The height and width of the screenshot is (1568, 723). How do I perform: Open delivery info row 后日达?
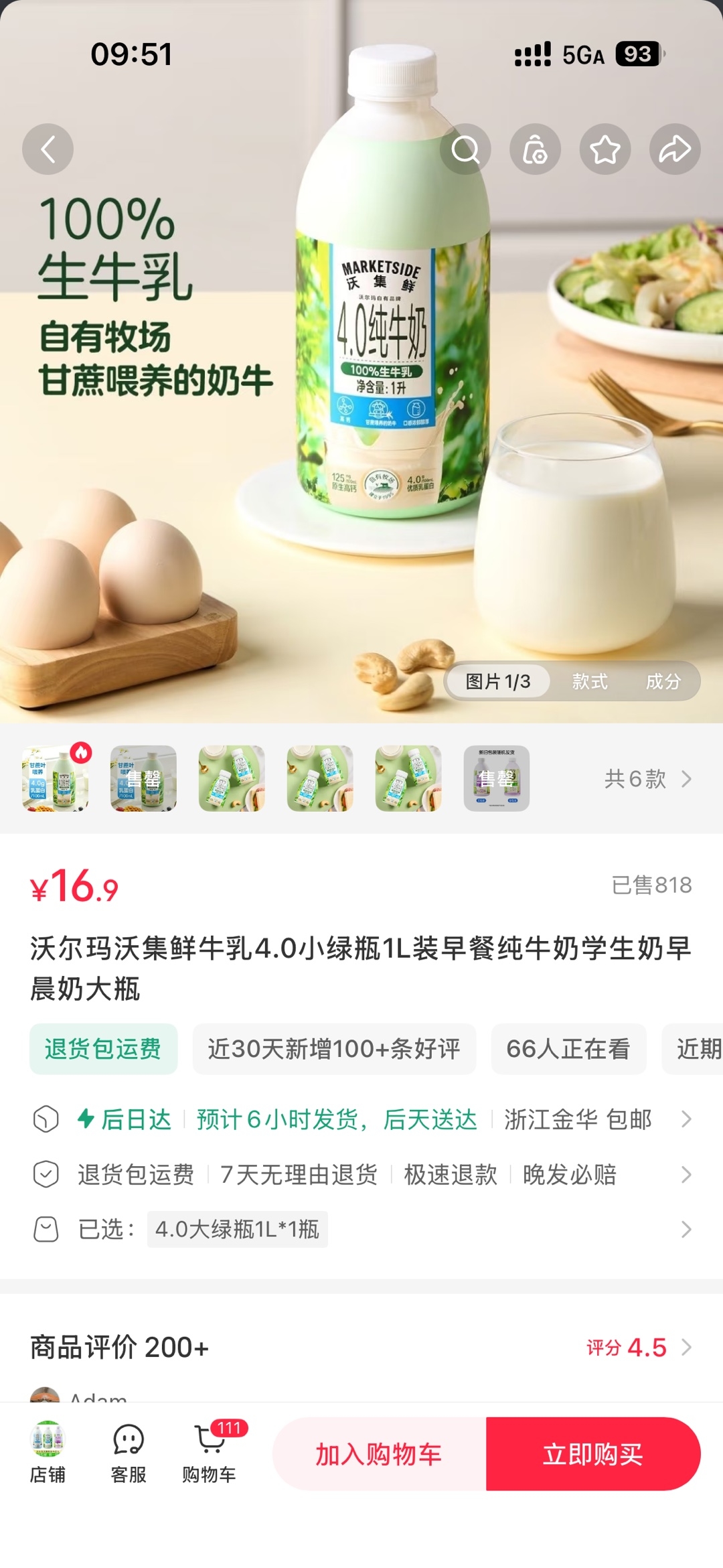(x=361, y=1119)
